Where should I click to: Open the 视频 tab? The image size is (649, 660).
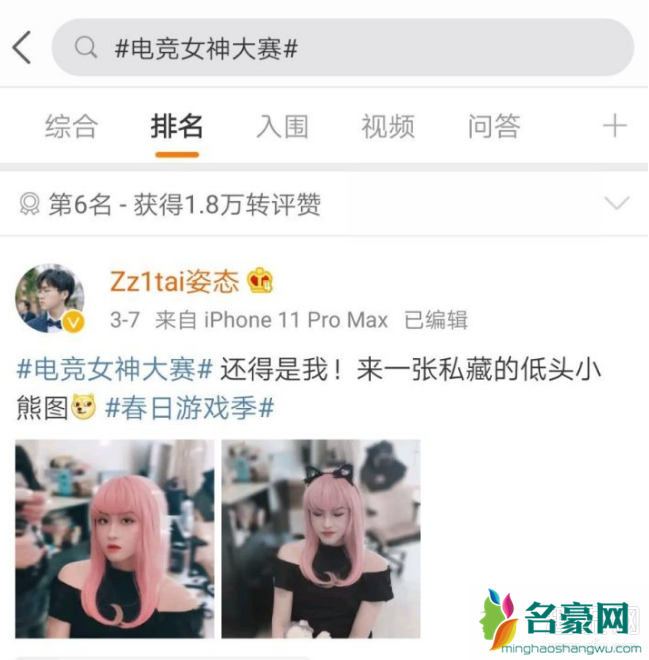(x=388, y=127)
